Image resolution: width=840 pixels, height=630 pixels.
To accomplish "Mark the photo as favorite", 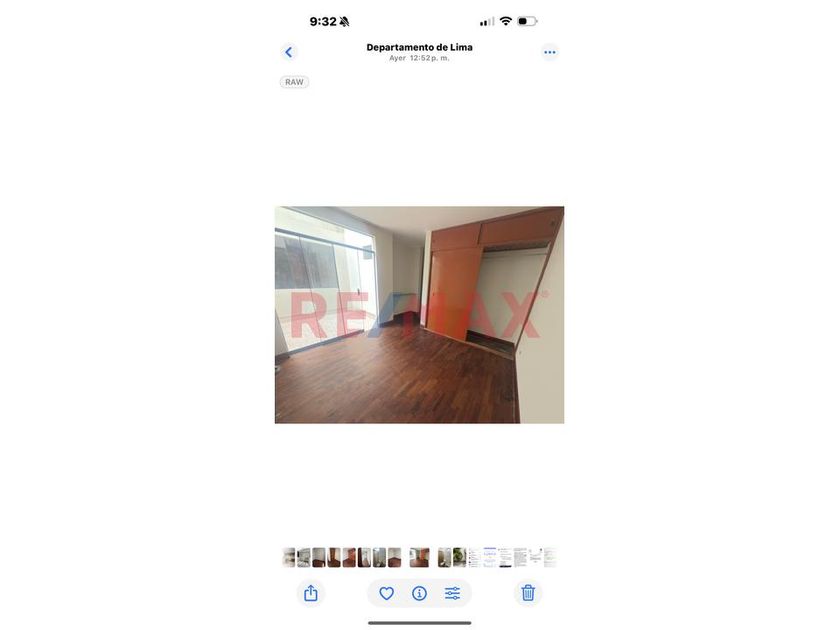I will [386, 593].
